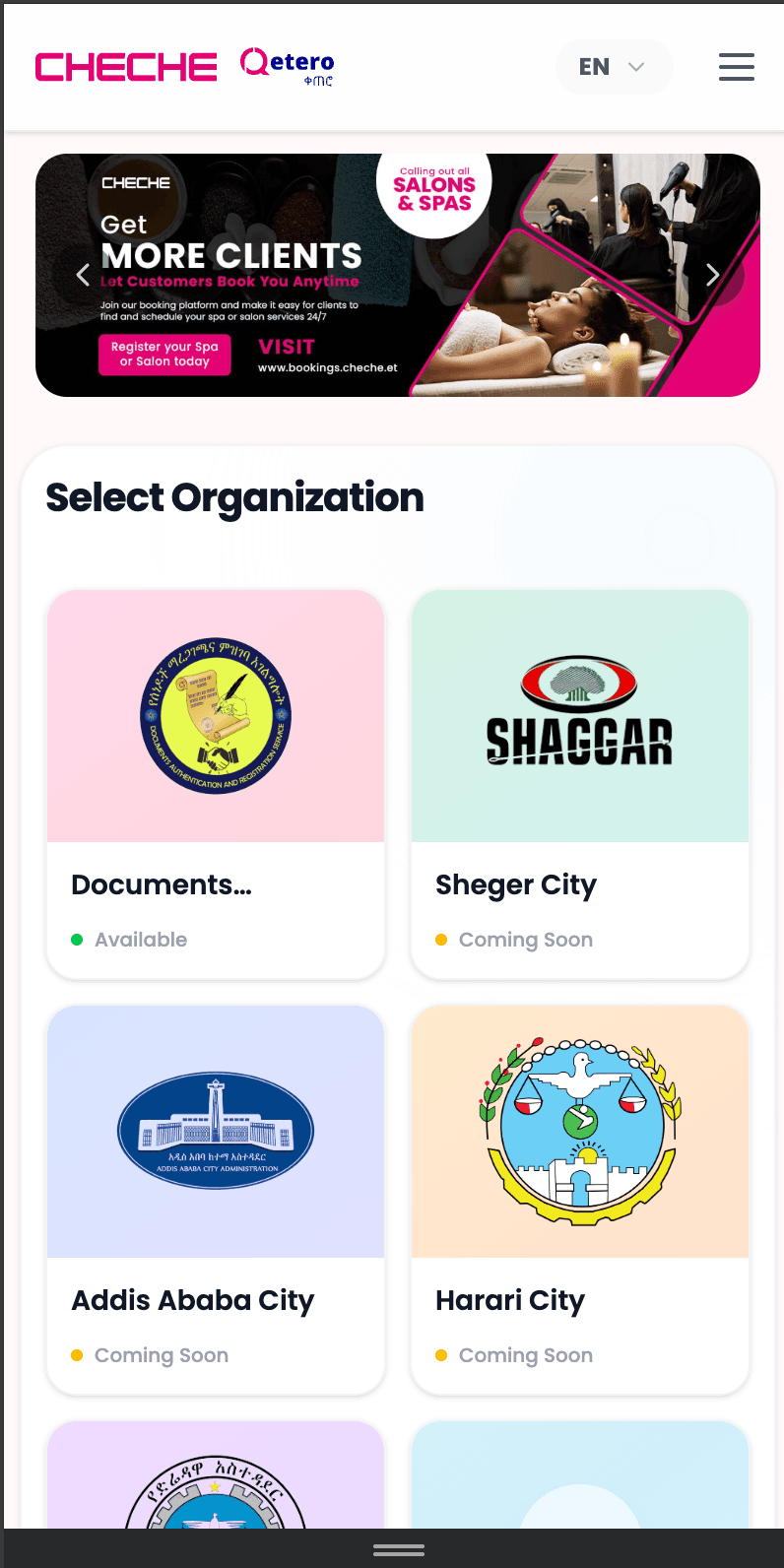Show the next banner slide

pyautogui.click(x=712, y=275)
